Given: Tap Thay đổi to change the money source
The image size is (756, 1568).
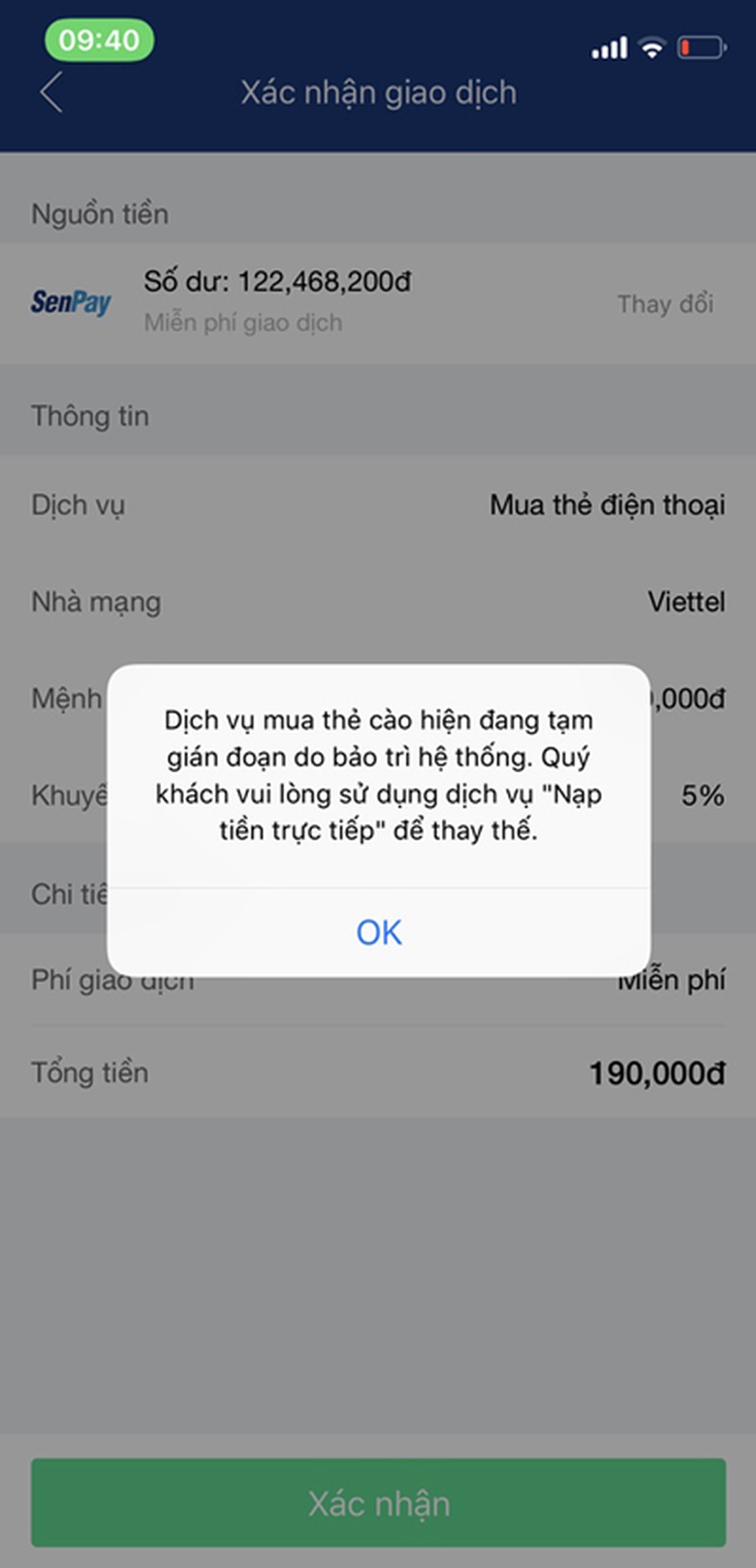Looking at the screenshot, I should coord(665,304).
